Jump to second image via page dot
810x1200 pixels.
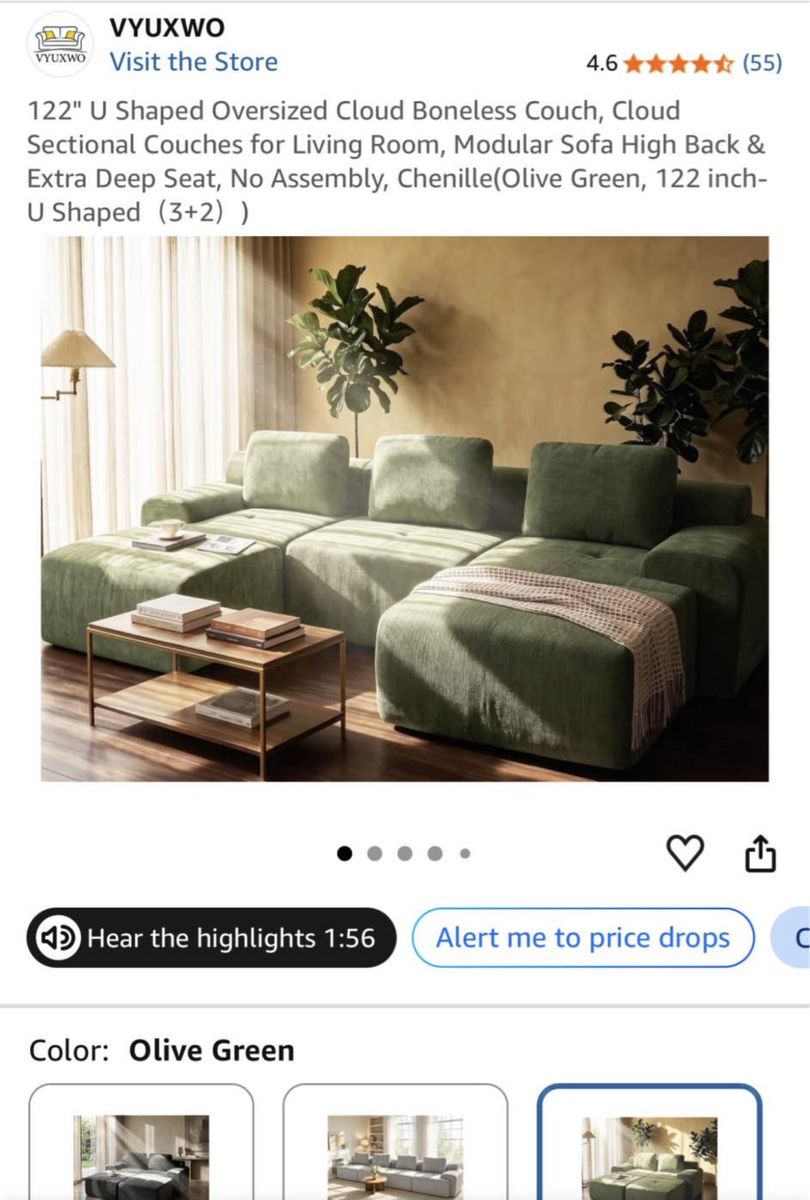pyautogui.click(x=375, y=854)
